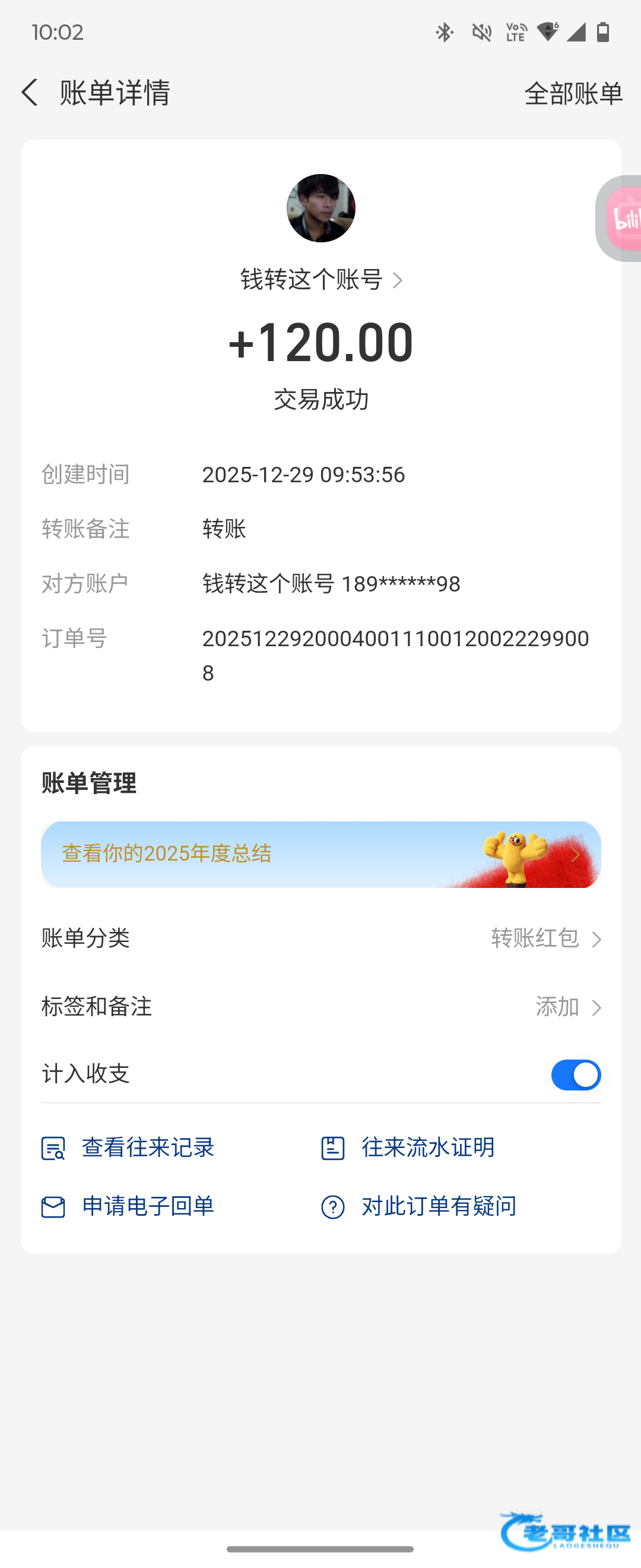The height and width of the screenshot is (1568, 641).
Task: Go back from 账单详情
Action: click(29, 93)
